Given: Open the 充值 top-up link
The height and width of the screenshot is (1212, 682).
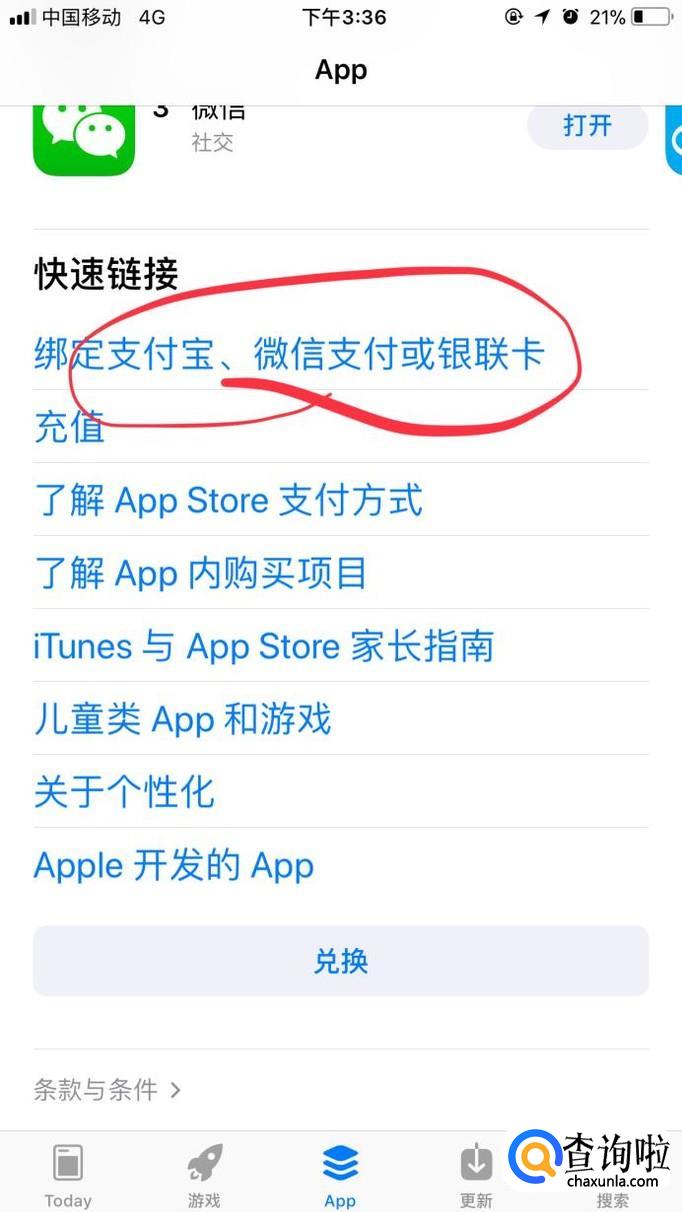Looking at the screenshot, I should pos(69,427).
